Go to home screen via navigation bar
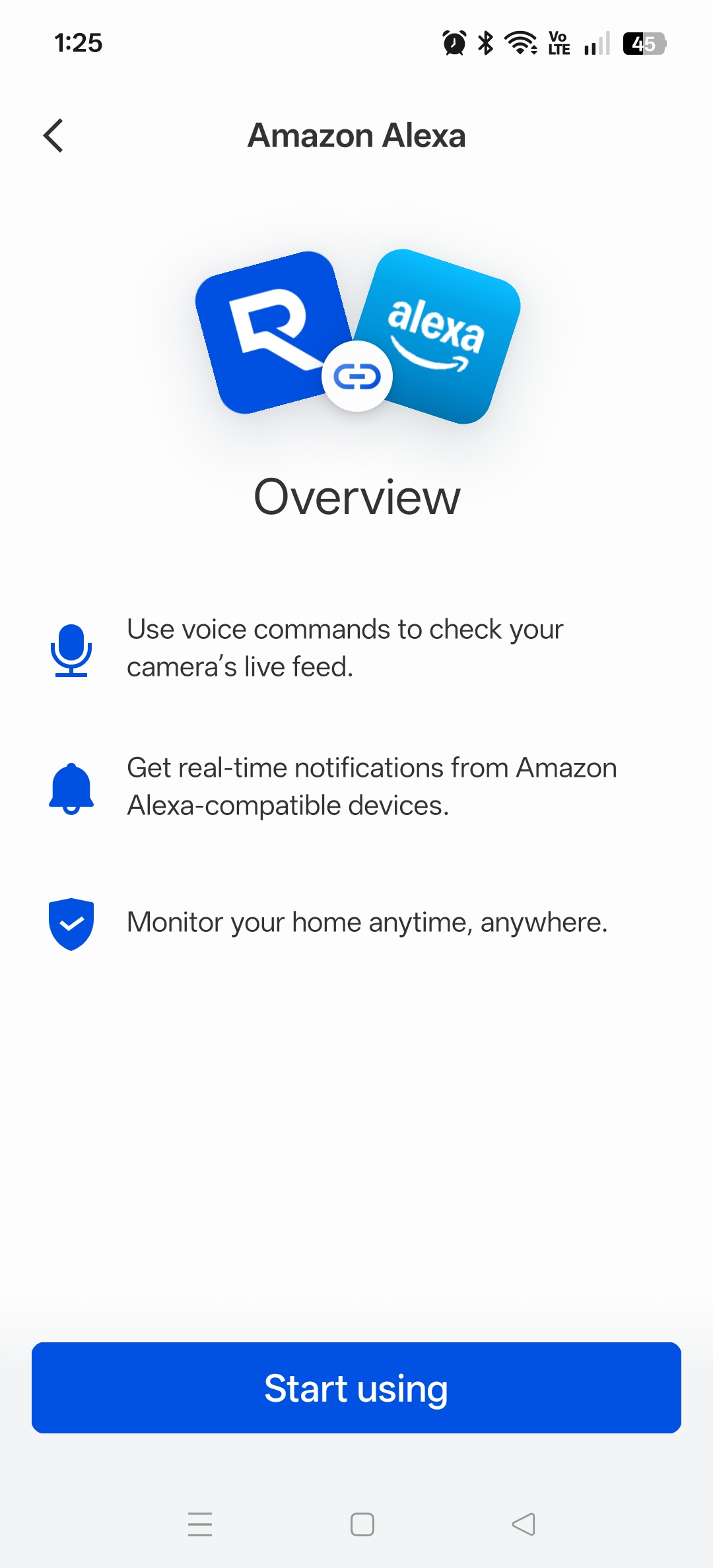The height and width of the screenshot is (1568, 713). [x=362, y=1524]
